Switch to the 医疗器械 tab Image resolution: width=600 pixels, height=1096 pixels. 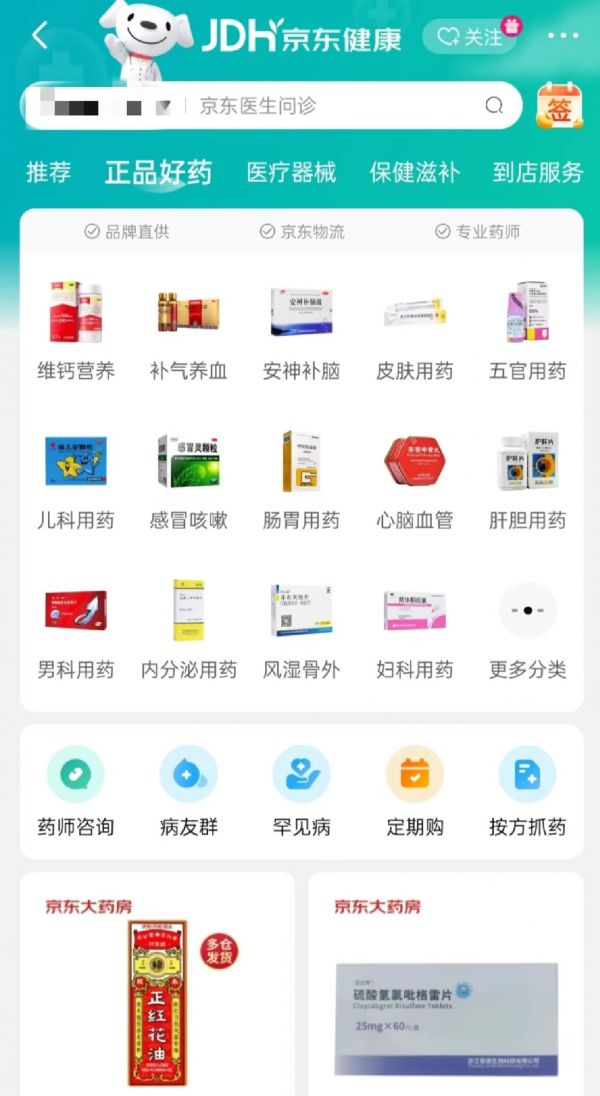[291, 172]
